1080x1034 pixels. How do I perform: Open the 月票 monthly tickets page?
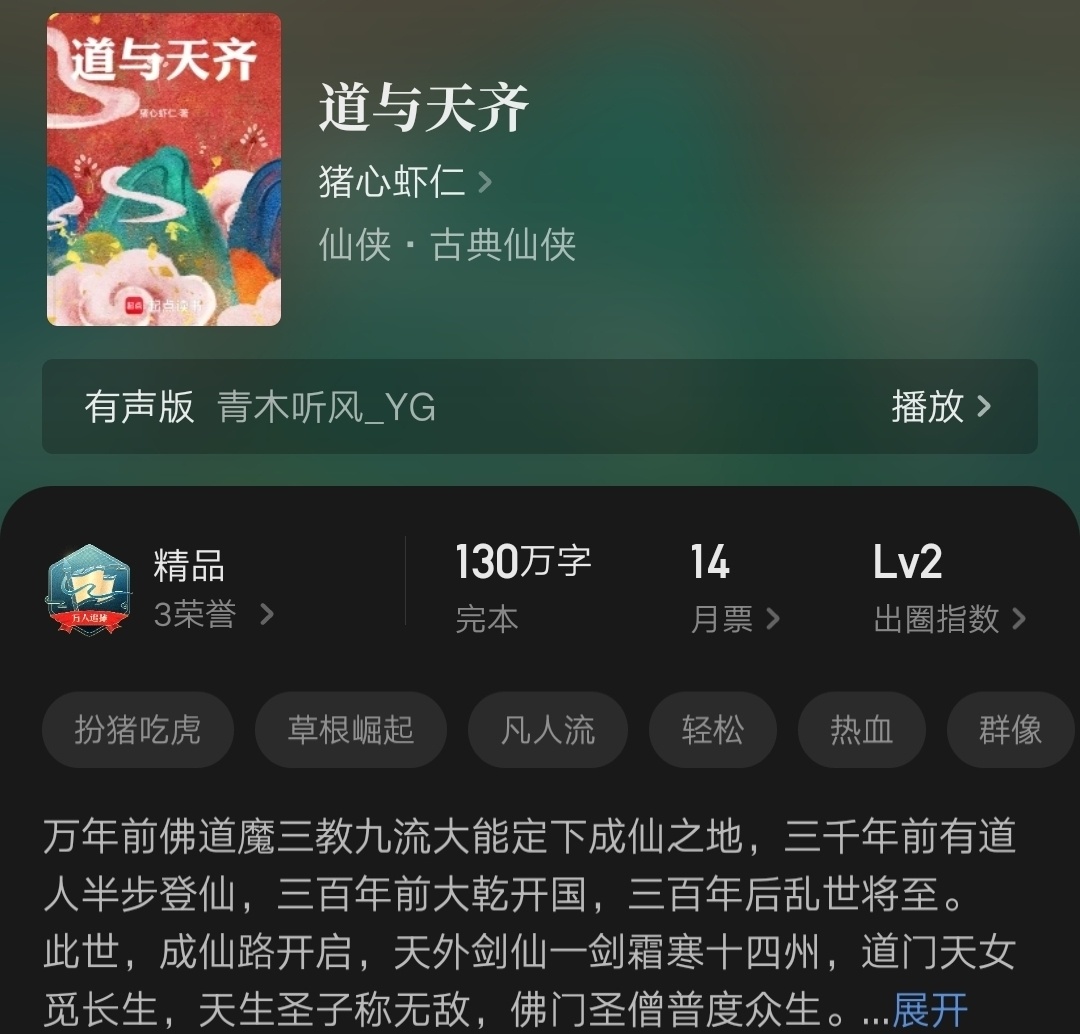click(734, 619)
